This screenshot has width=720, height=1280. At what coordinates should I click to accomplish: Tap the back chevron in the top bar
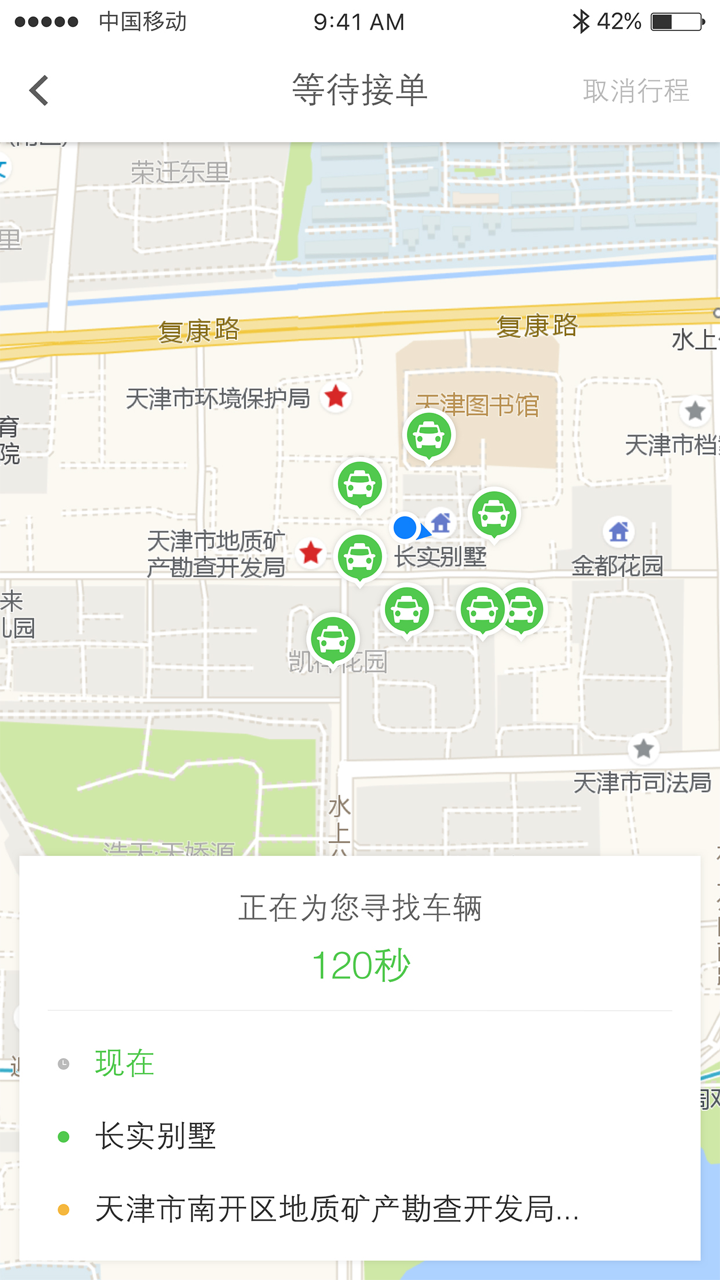click(x=38, y=89)
